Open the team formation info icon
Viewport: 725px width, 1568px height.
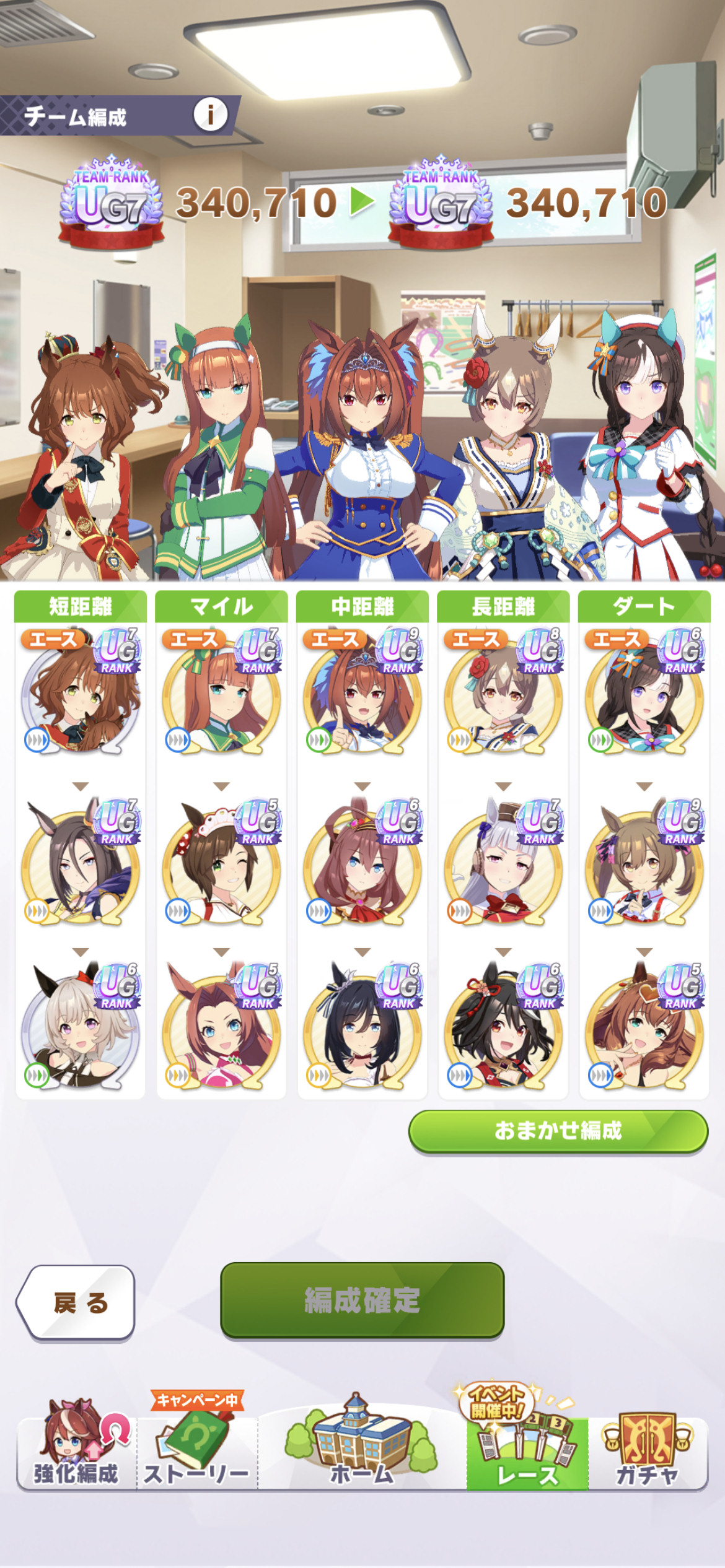210,115
